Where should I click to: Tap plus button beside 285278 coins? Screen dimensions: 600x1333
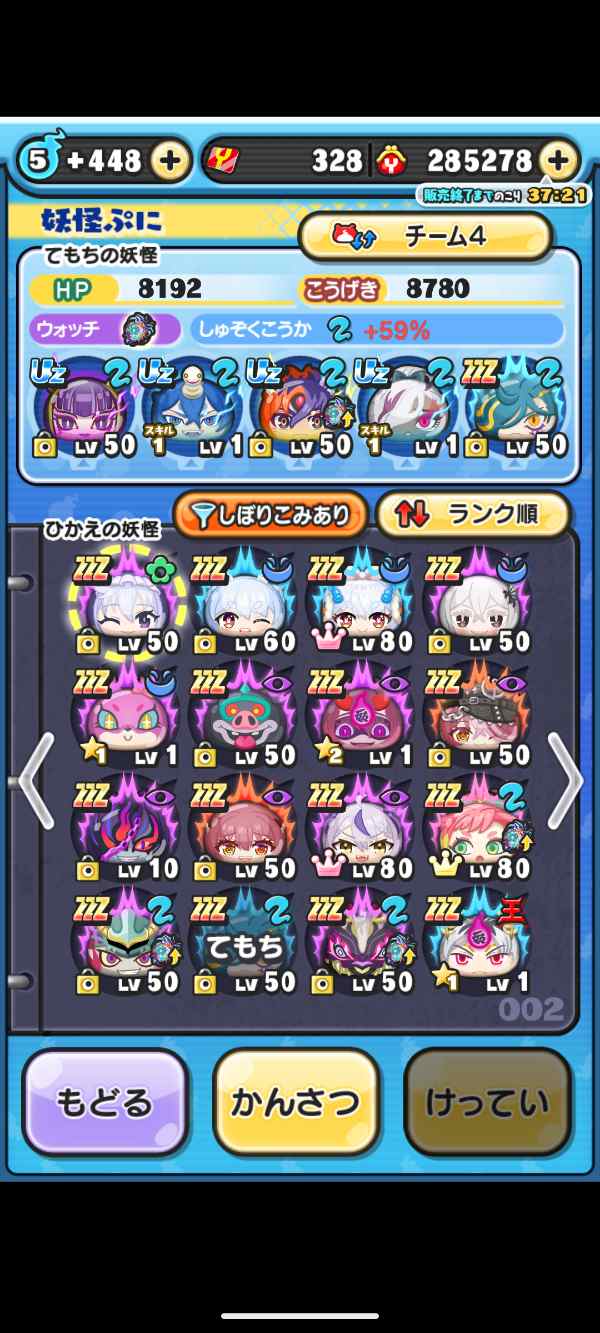click(559, 159)
